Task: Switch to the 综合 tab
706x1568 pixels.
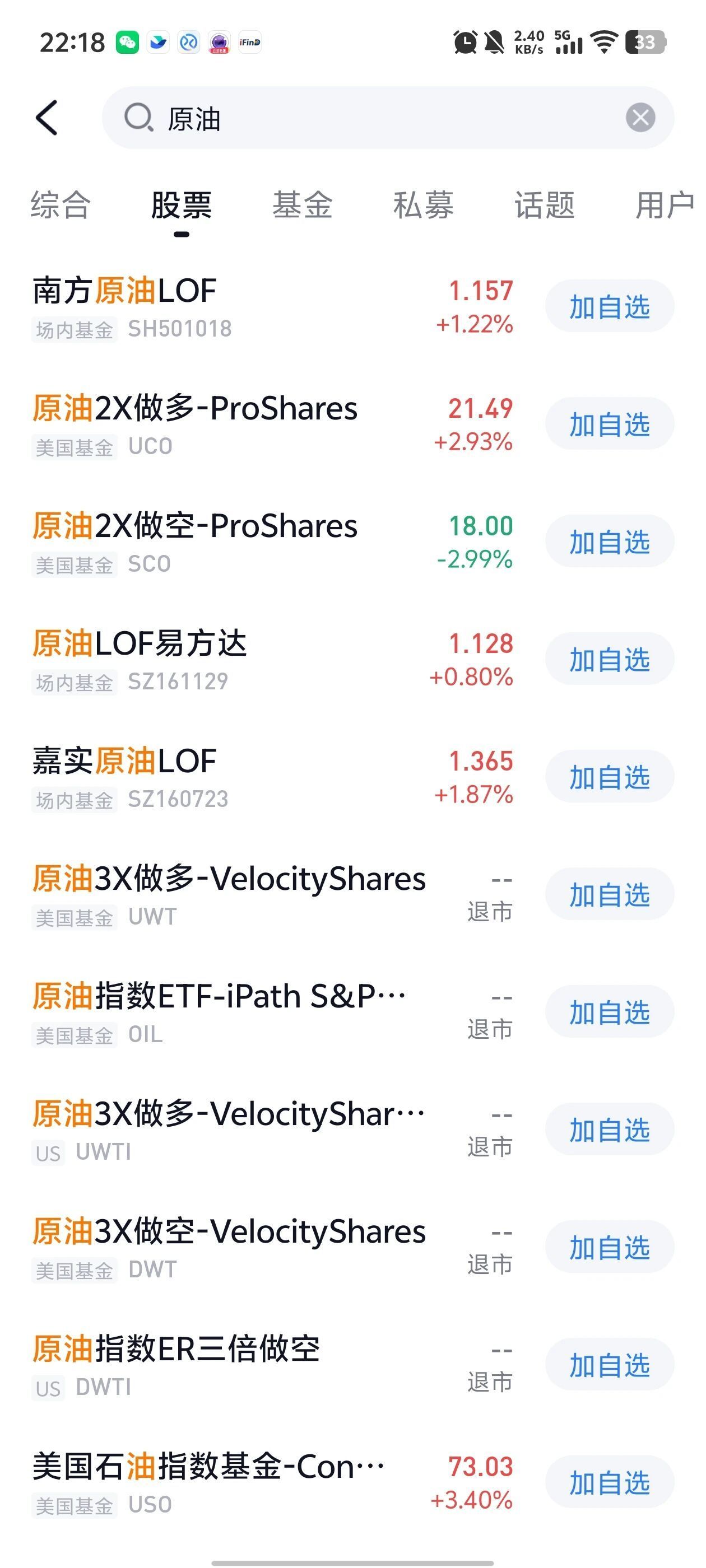Action: (x=61, y=204)
